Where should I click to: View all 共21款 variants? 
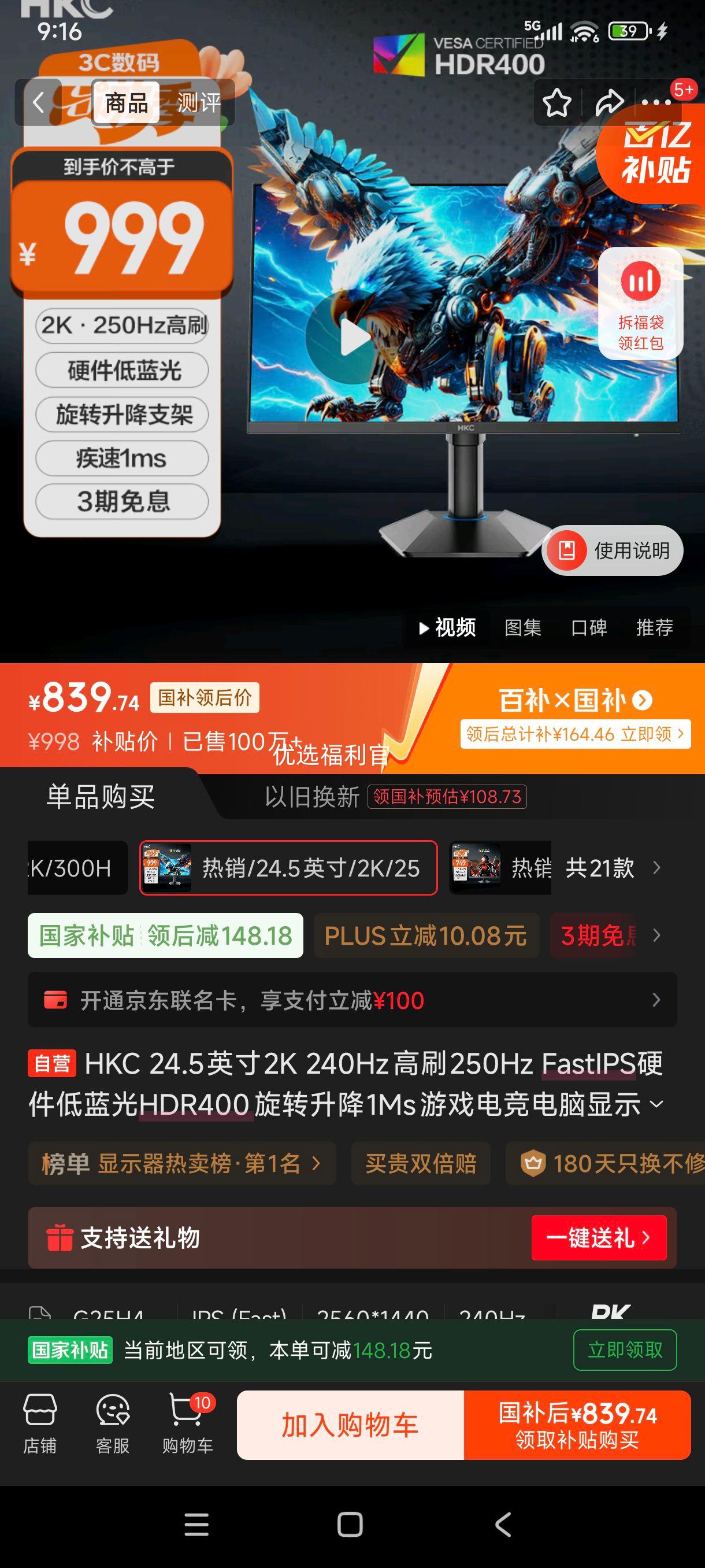[611, 868]
